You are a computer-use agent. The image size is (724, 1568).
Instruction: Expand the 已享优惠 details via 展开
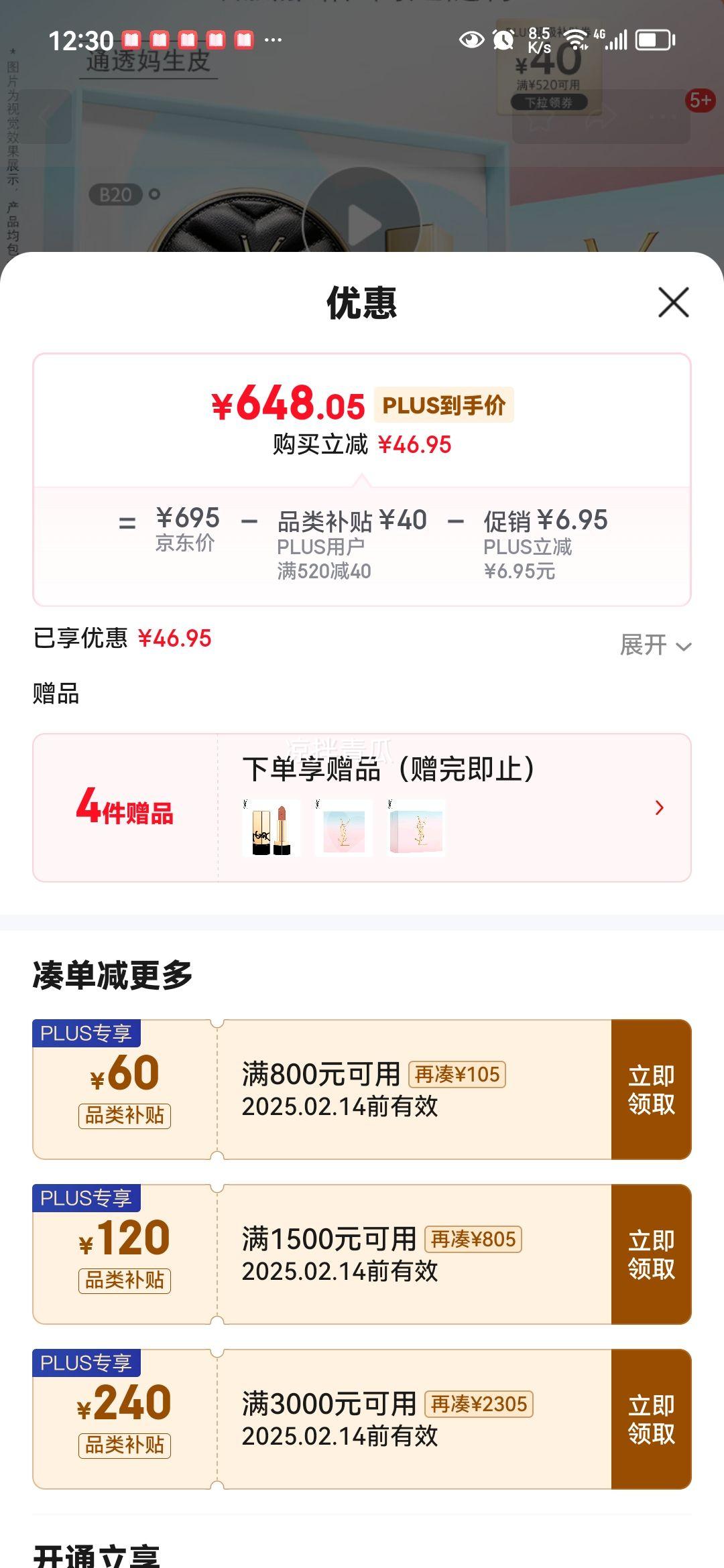[x=657, y=645]
